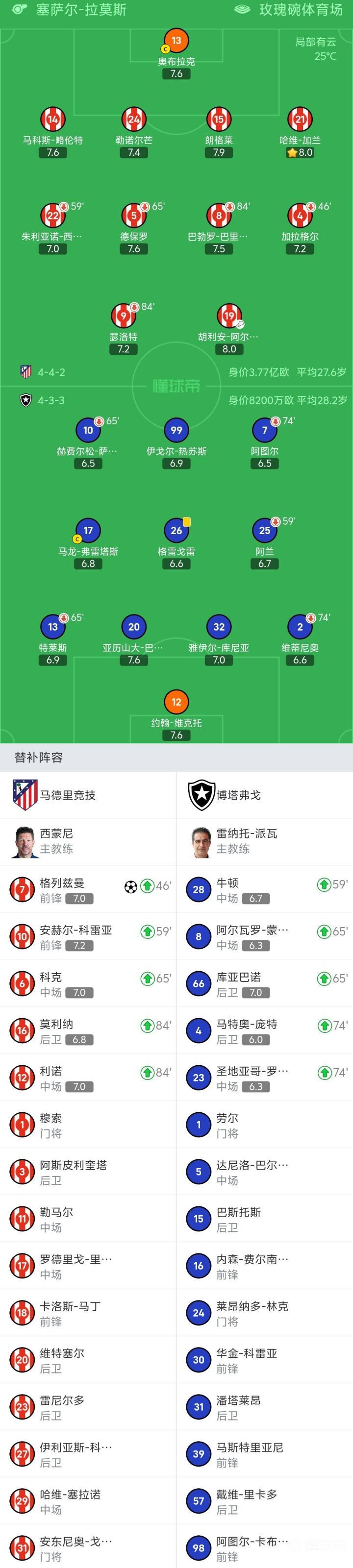Image resolution: width=353 pixels, height=1568 pixels.
Task: Open 马斯特里亚尼 in Botafogo's bench
Action: (x=264, y=1454)
